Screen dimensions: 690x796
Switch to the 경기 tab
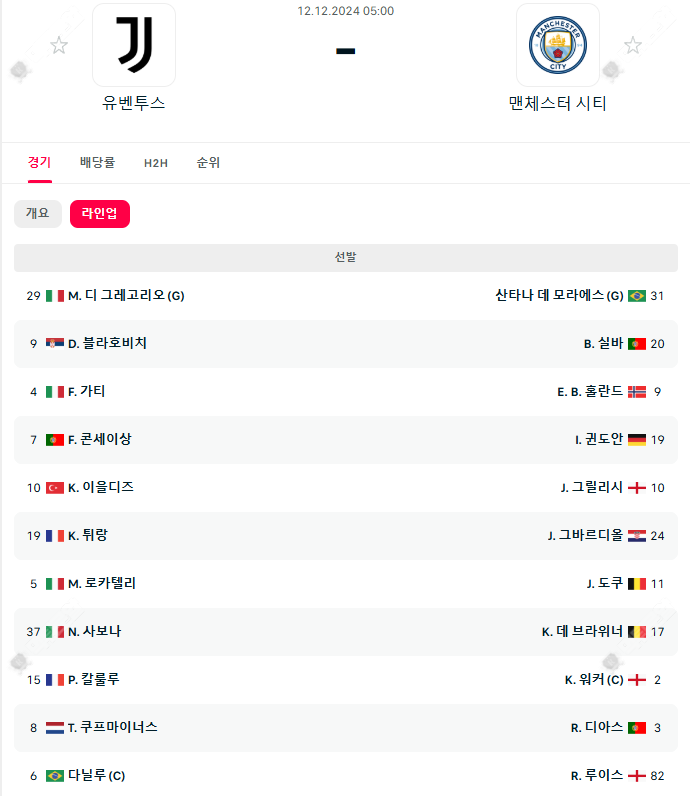(x=39, y=162)
